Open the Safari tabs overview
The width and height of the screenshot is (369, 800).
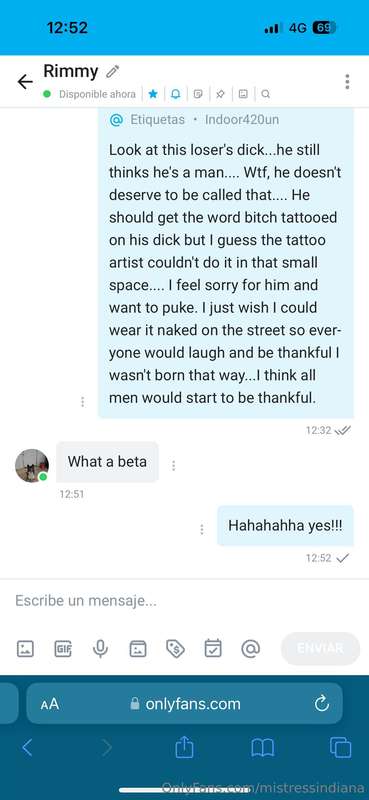[340, 748]
